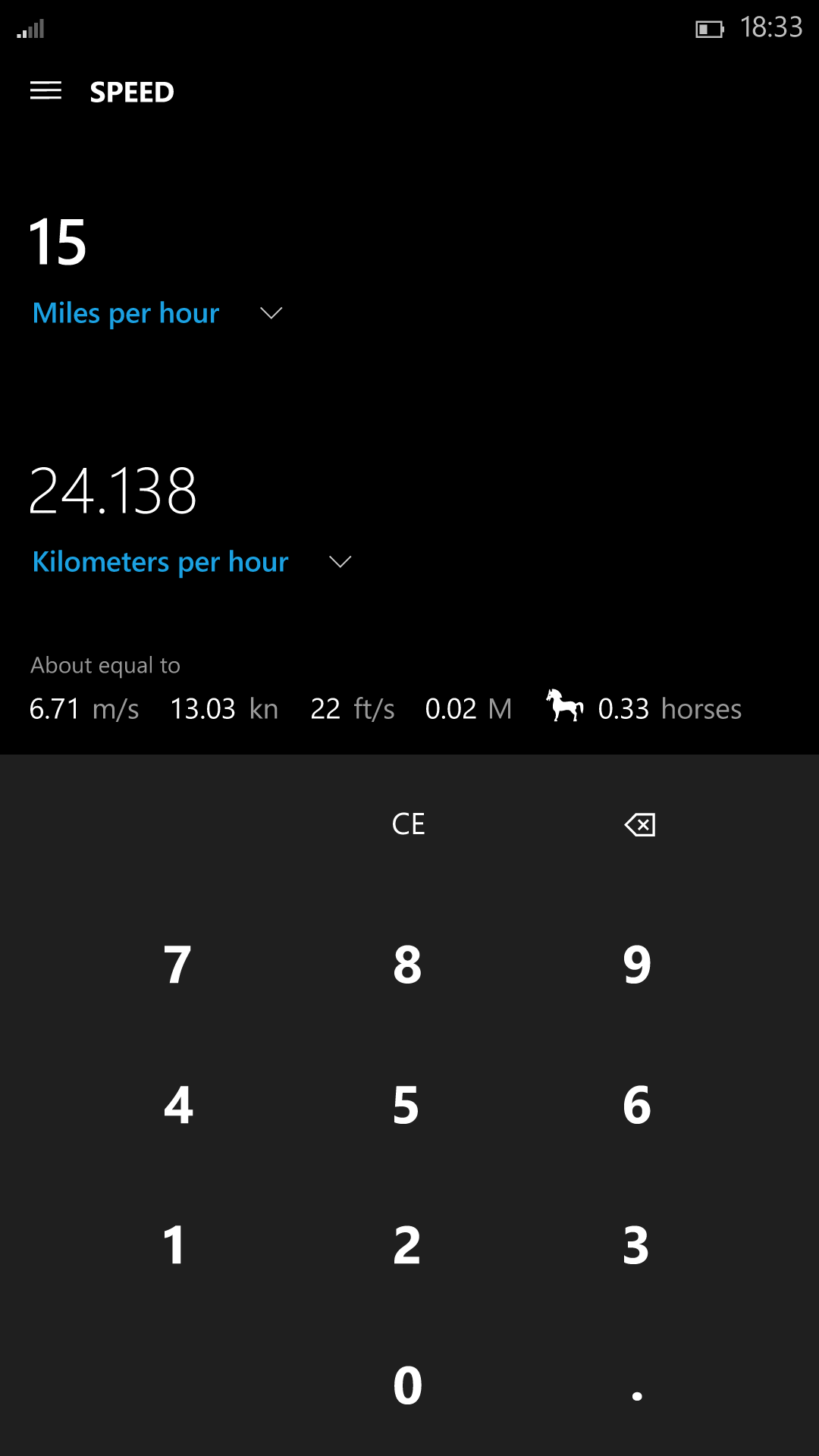Enter digit 4 on the keypad

[x=177, y=1105]
